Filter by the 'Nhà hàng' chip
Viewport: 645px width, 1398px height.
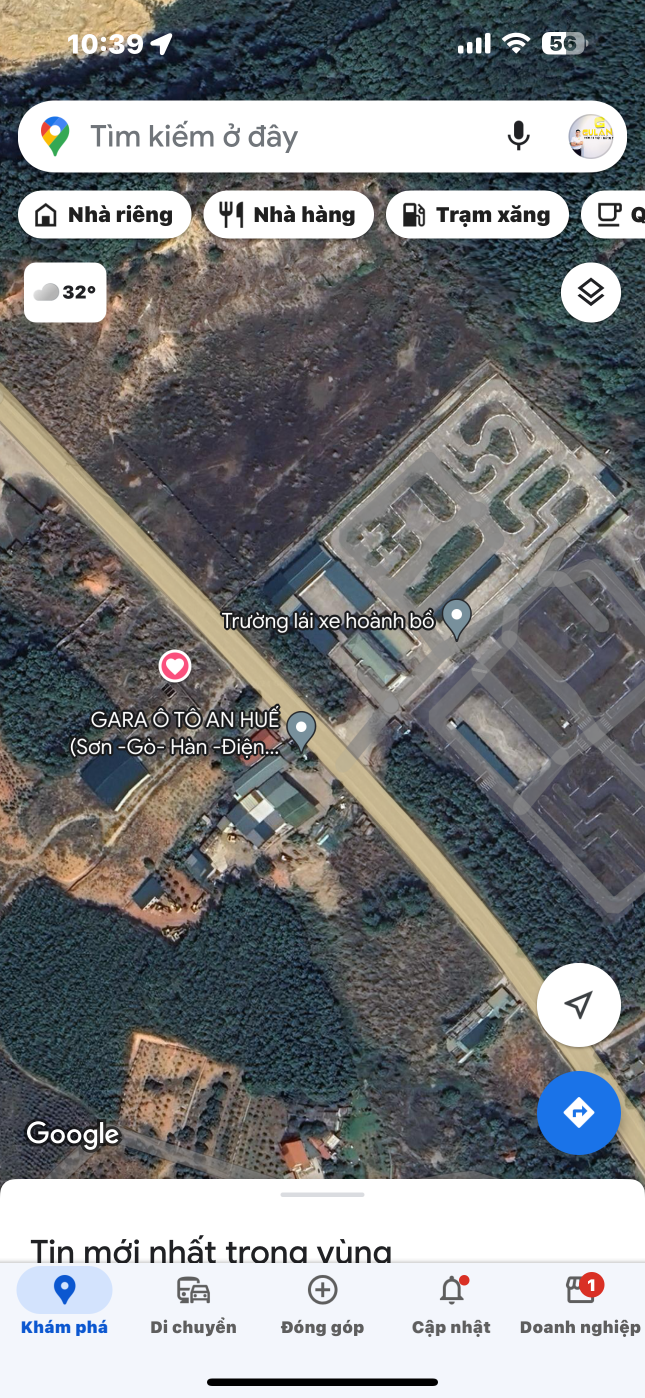tap(288, 215)
